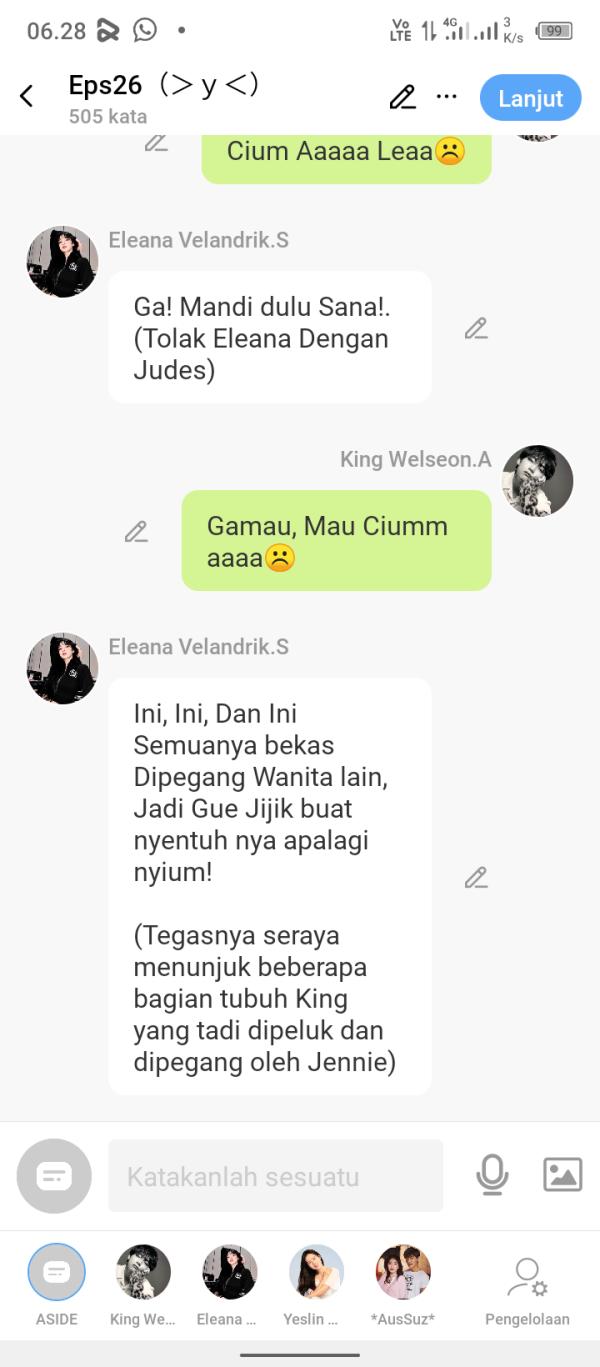Edit the 'Gamau, Mau Ciumm' message
The image size is (600, 1367).
[137, 532]
